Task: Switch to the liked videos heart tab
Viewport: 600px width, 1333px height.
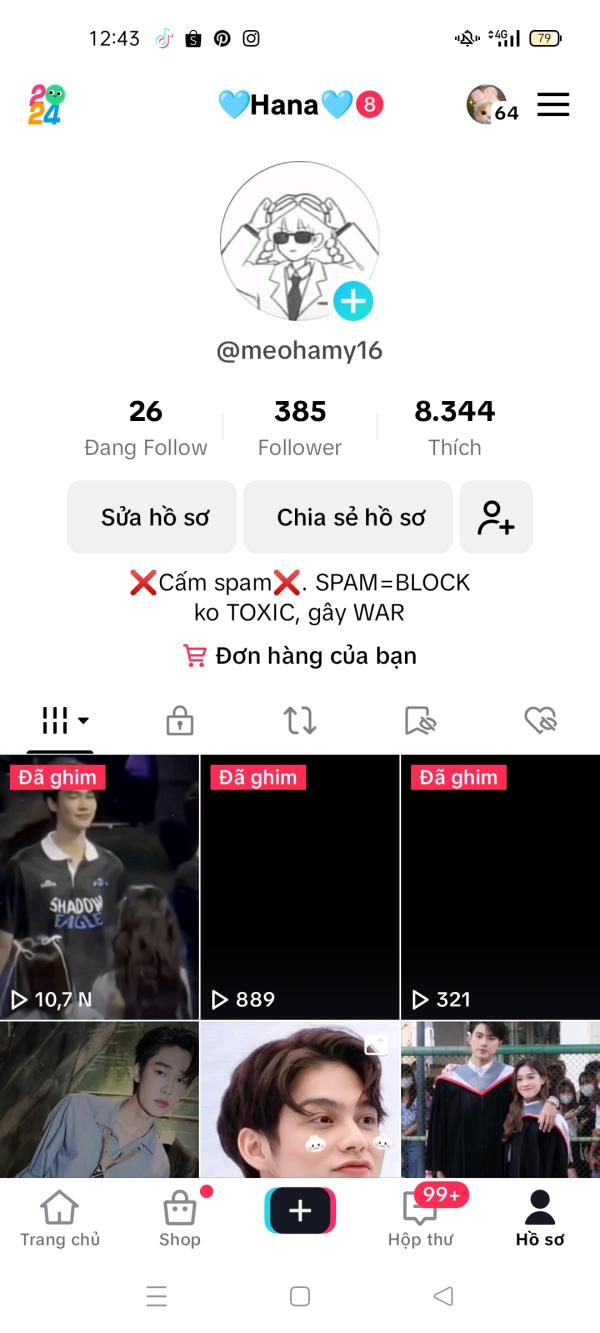Action: [540, 720]
